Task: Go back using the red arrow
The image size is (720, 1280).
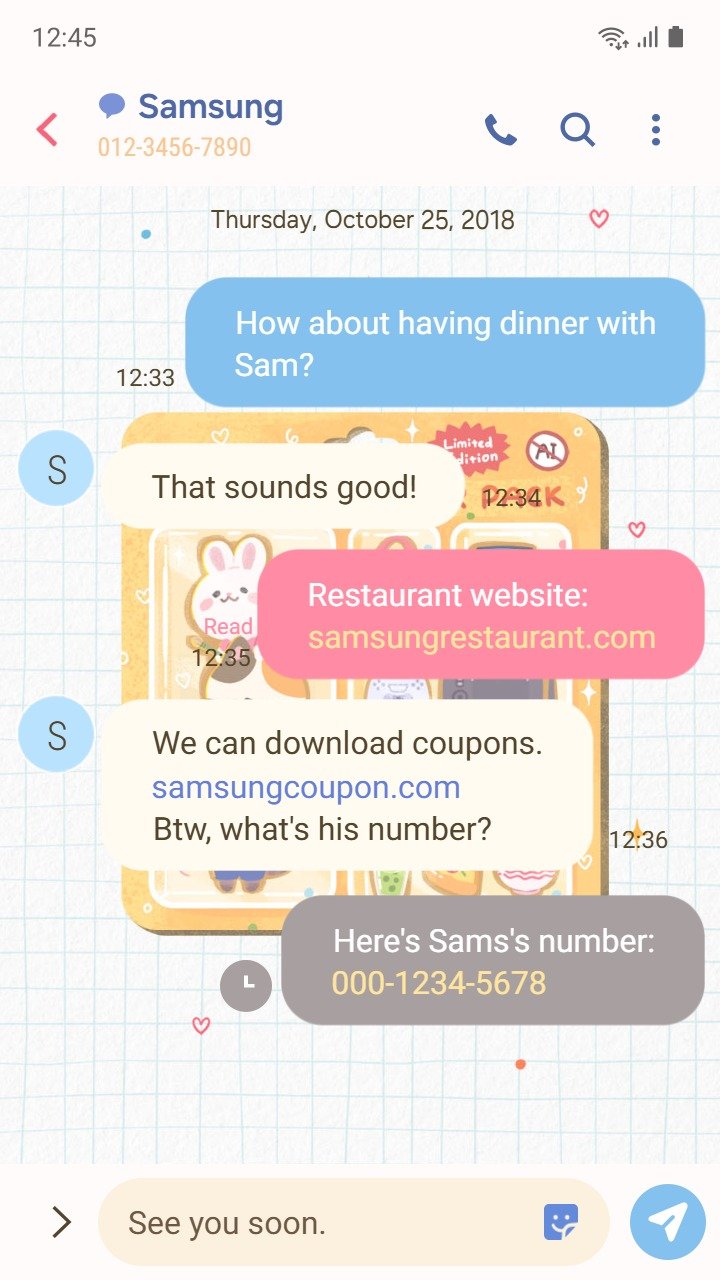Action: [47, 129]
